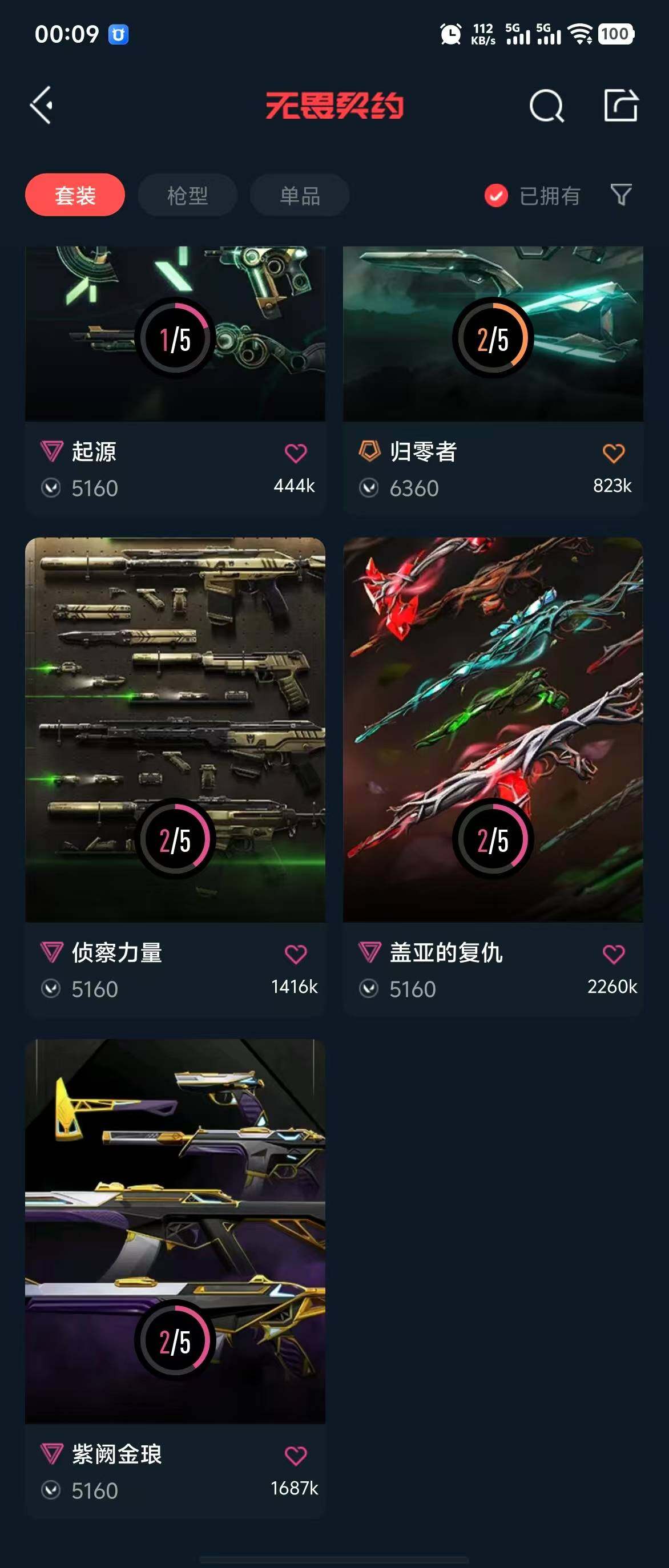Go back using the arrow
This screenshot has width=669, height=1568.
(x=42, y=106)
